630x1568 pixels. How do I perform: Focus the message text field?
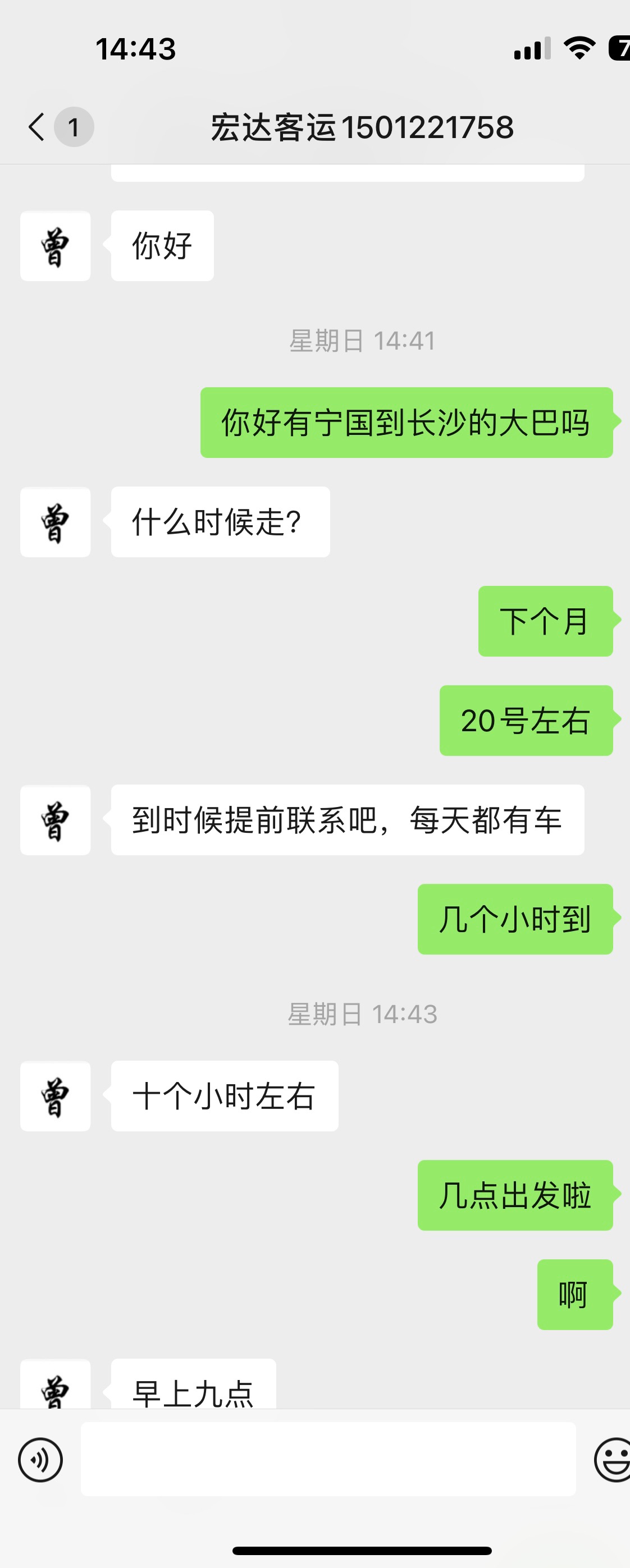pos(328,1459)
